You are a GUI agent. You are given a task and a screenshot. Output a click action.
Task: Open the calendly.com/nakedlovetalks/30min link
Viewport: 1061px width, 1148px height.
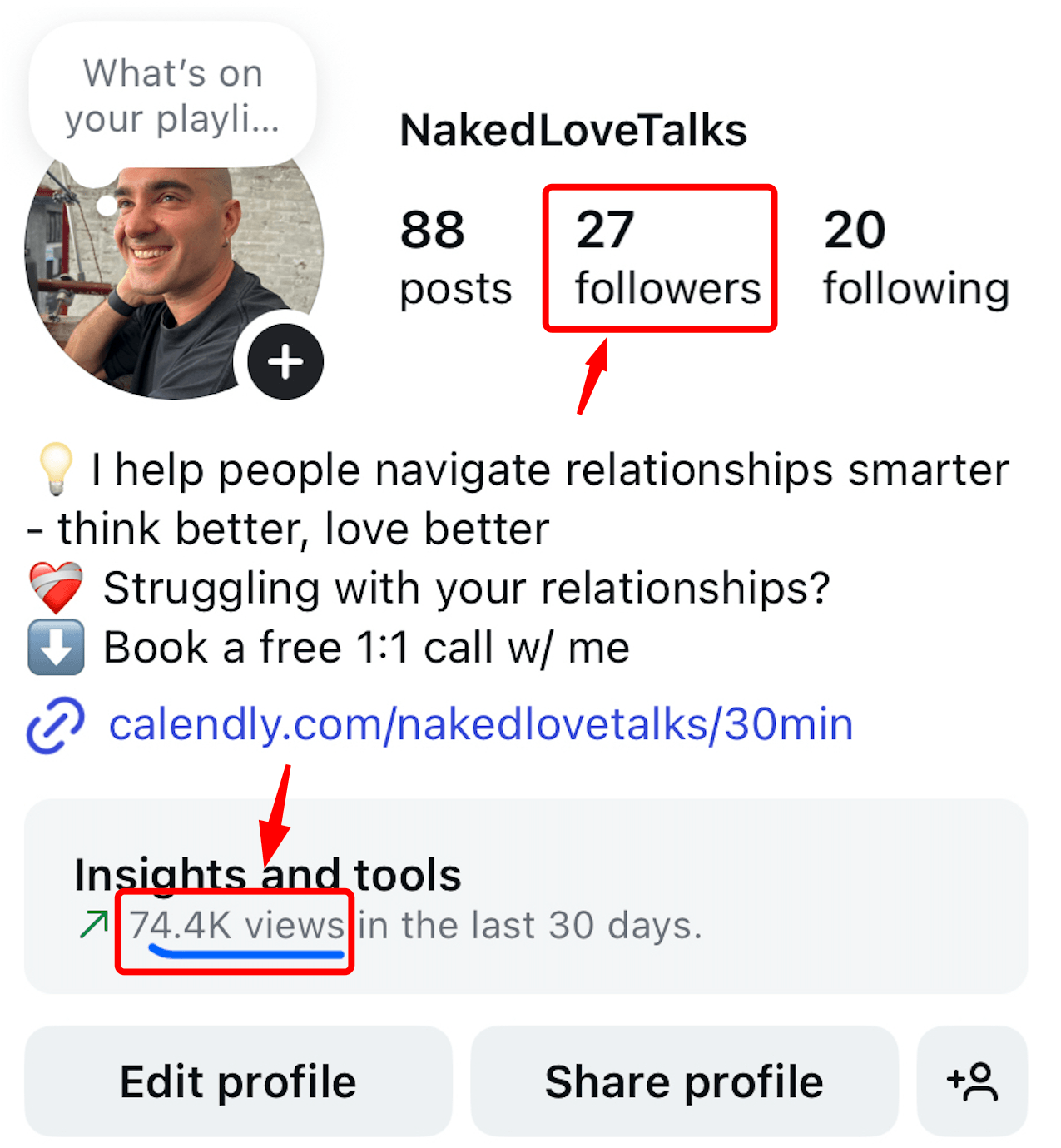(481, 724)
